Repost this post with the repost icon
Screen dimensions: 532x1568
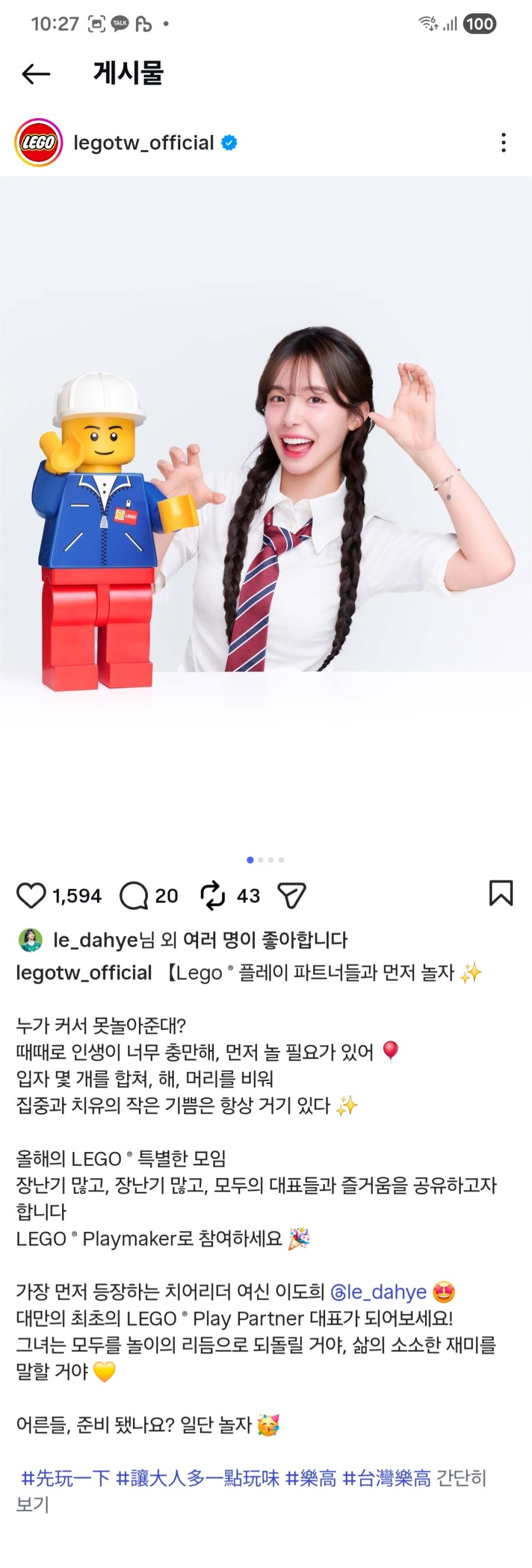coord(212,896)
